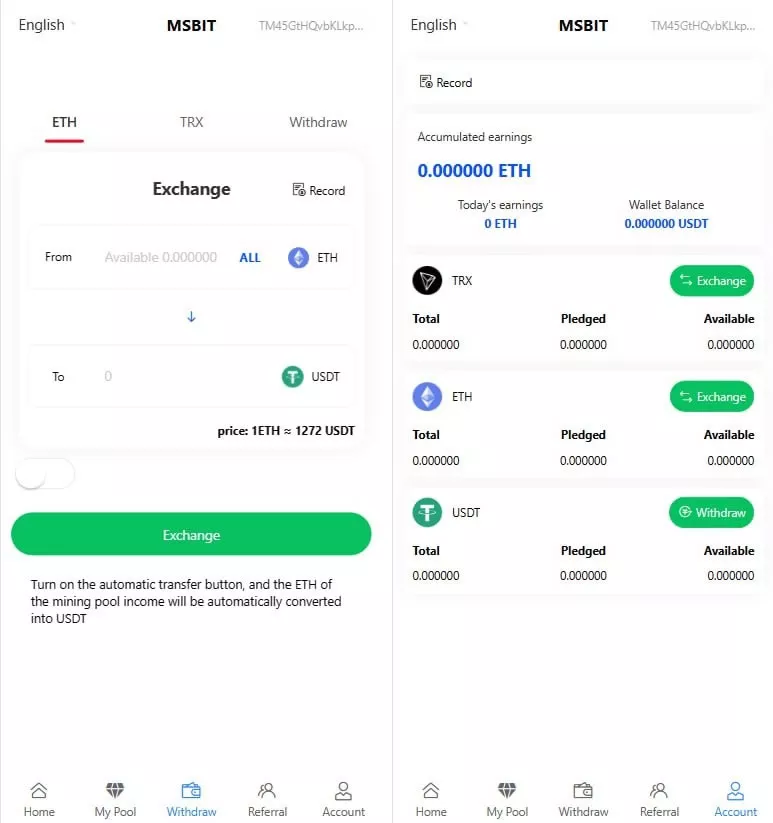Open Record next to the Exchange heading

[x=319, y=190]
